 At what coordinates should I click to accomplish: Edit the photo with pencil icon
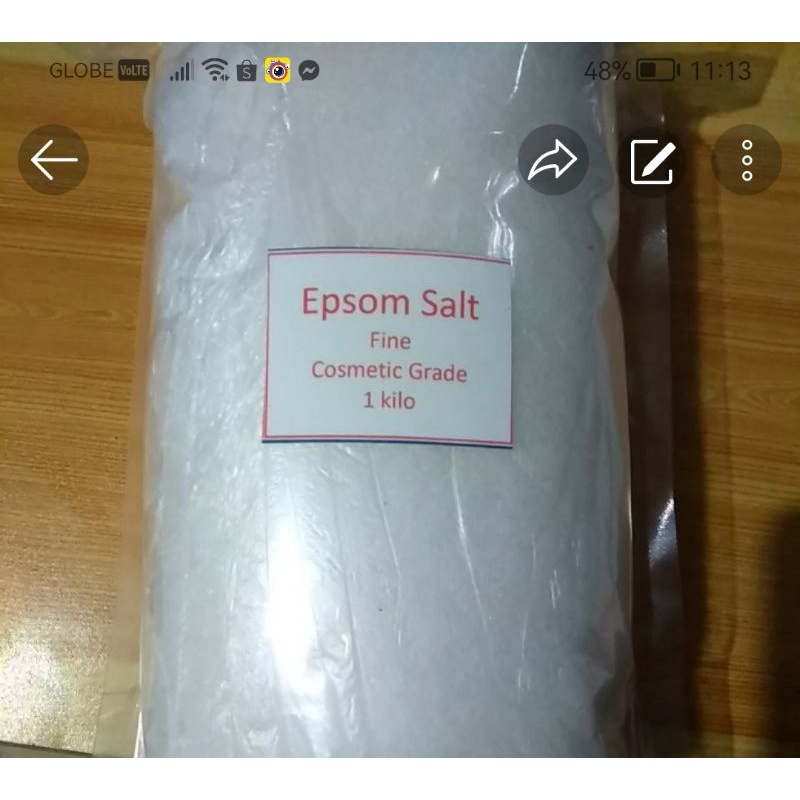[652, 160]
